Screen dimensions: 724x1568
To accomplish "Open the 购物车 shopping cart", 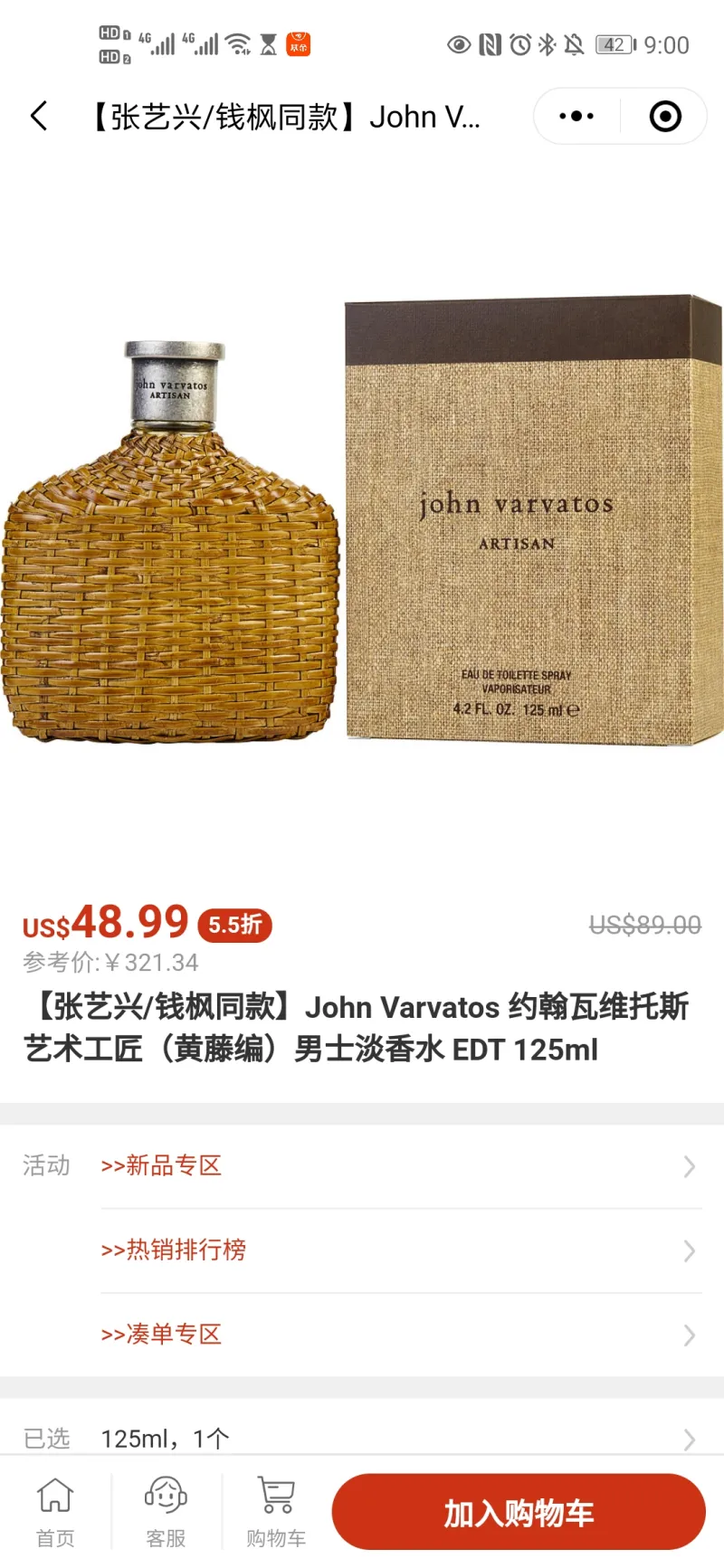I will [x=276, y=1513].
